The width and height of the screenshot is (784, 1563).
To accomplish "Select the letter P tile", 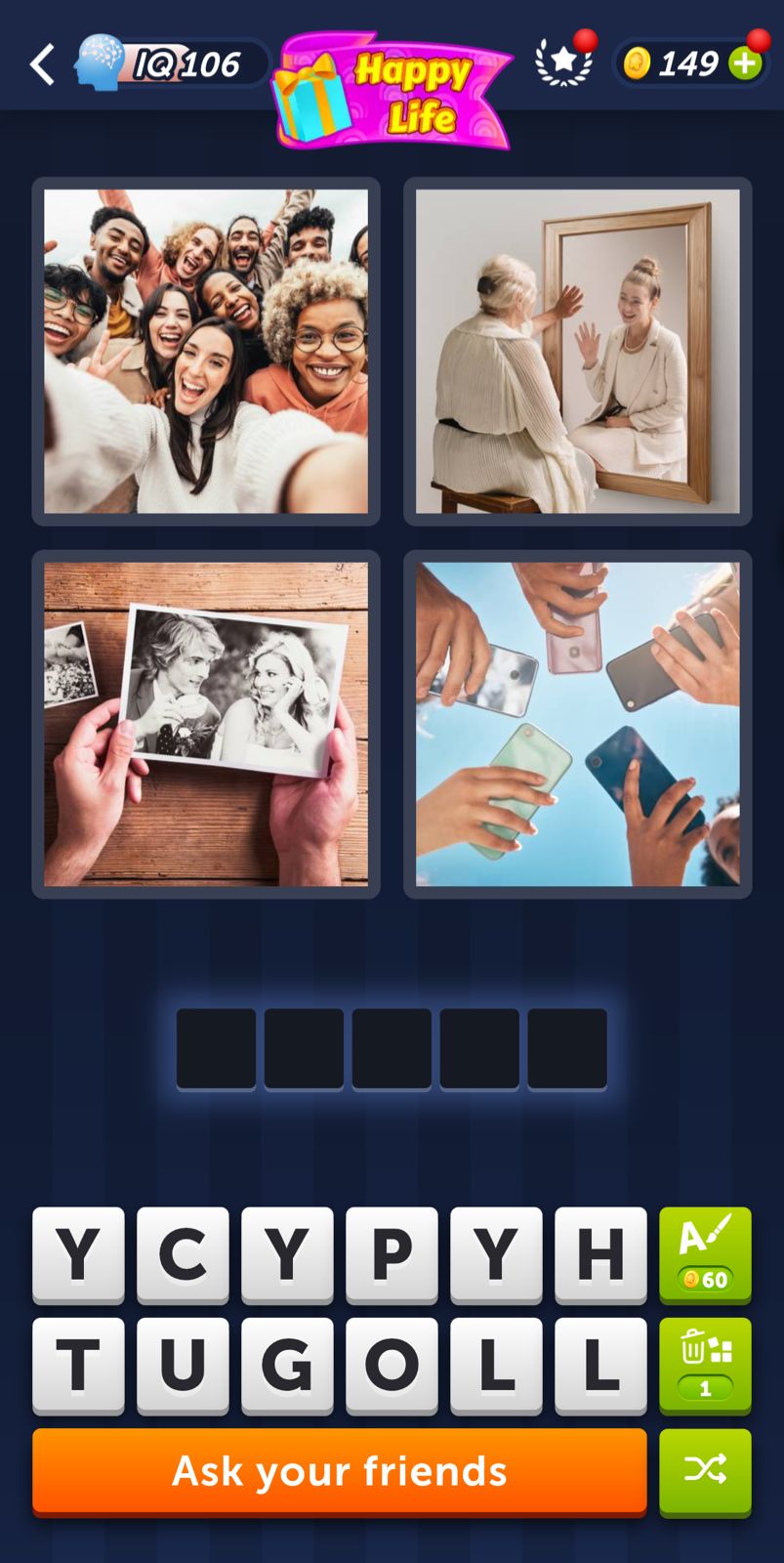I will point(392,1253).
